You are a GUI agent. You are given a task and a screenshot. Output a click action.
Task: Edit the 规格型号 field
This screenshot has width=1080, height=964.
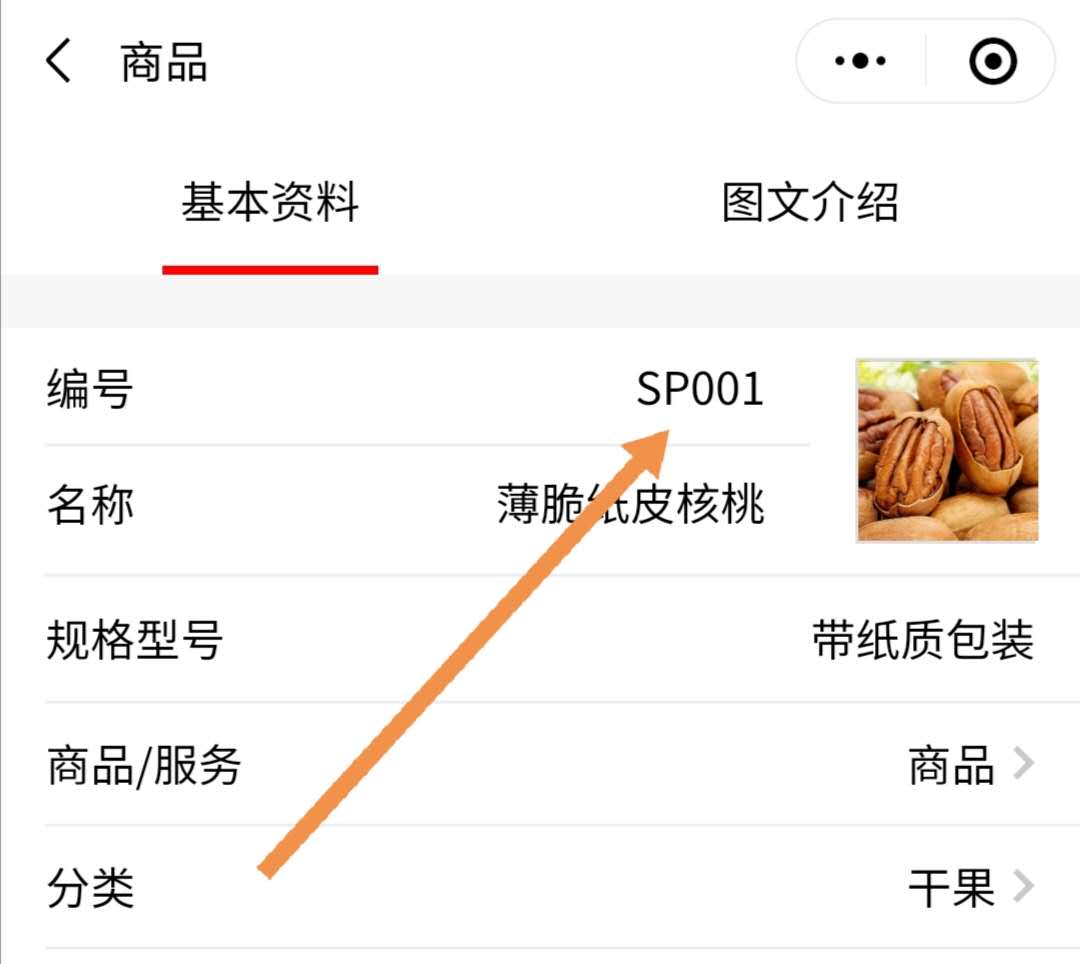tap(922, 640)
